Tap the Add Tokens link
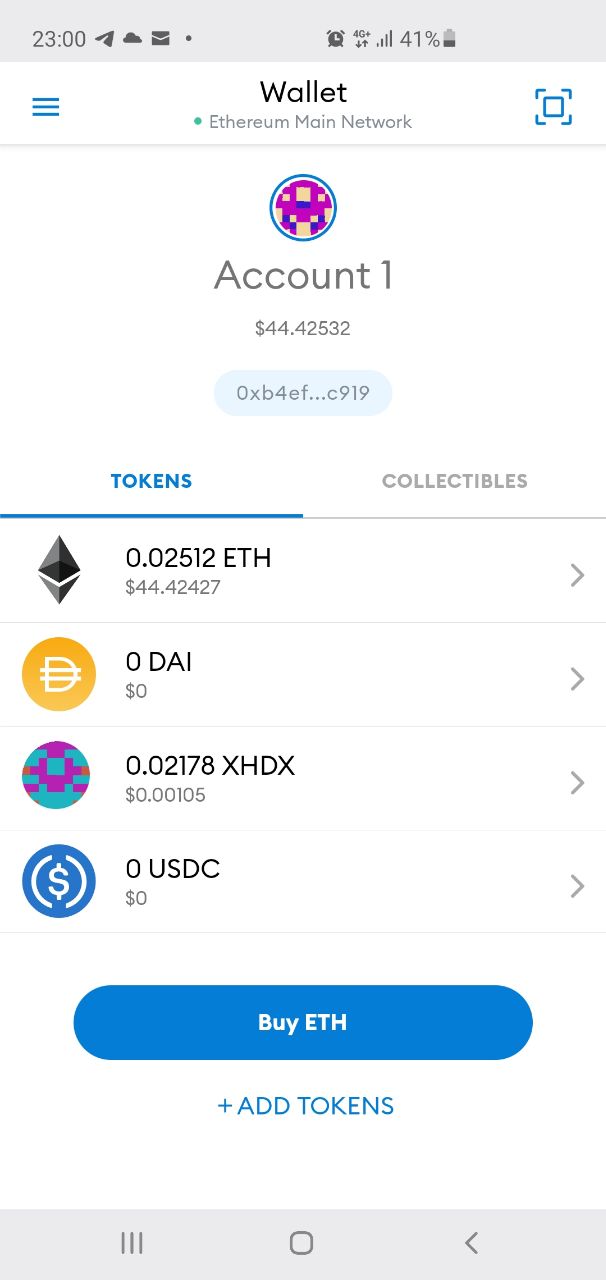This screenshot has width=606, height=1280. [305, 1106]
